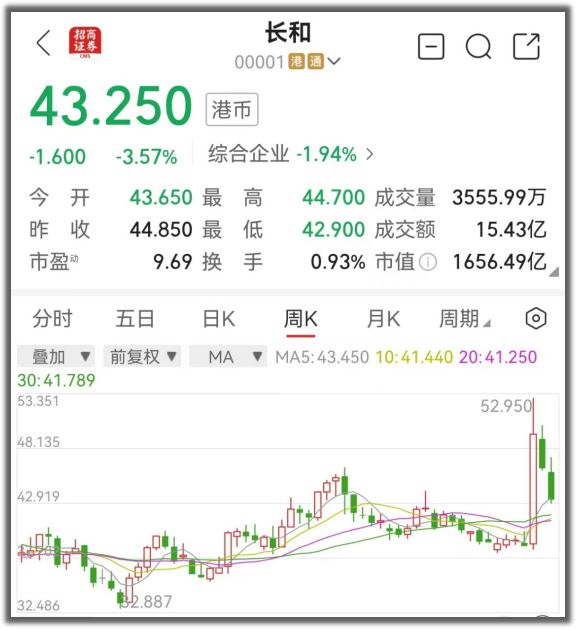Go back using the top-left arrow
Viewport: 576px width, 629px height.
tap(43, 43)
